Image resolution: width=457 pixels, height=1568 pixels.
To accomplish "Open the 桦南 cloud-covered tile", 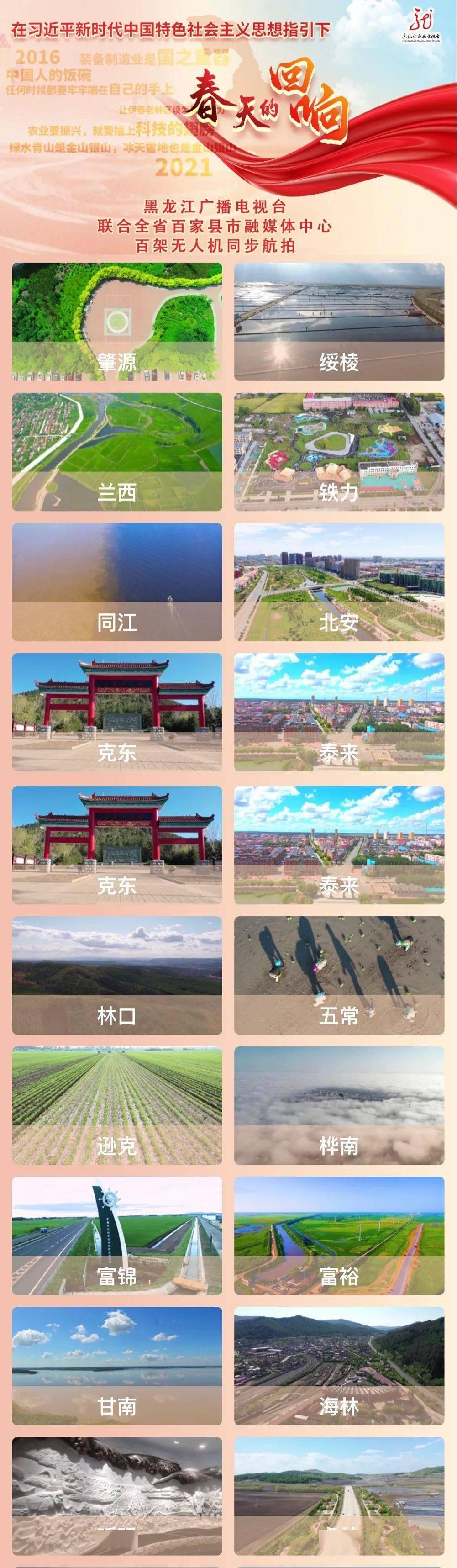I will [339, 1105].
